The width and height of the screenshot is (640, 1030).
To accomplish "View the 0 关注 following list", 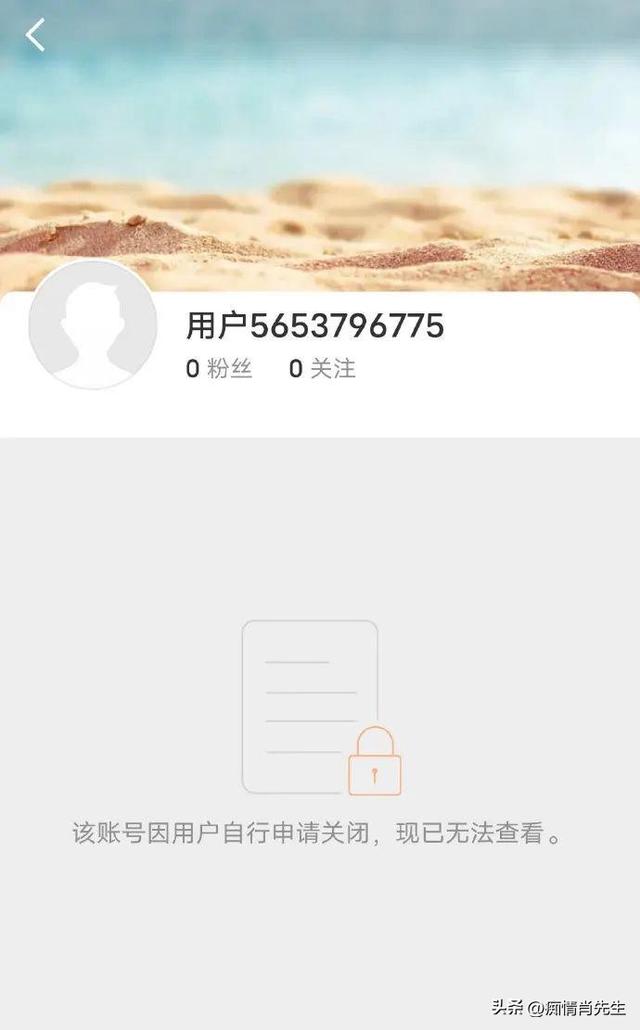I will pos(322,369).
